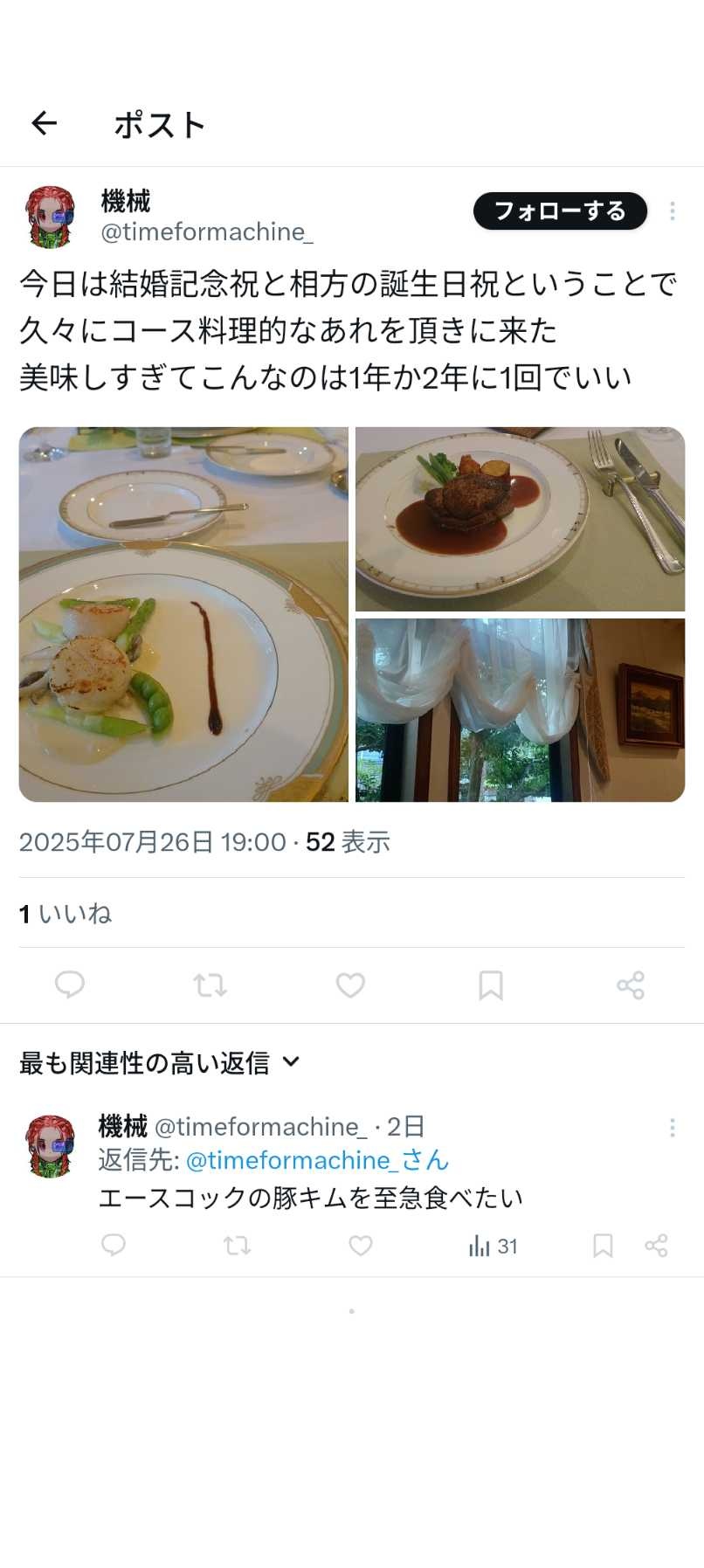The height and width of the screenshot is (1568, 704).
Task: Like the エースコック reply
Action: coord(361,1246)
